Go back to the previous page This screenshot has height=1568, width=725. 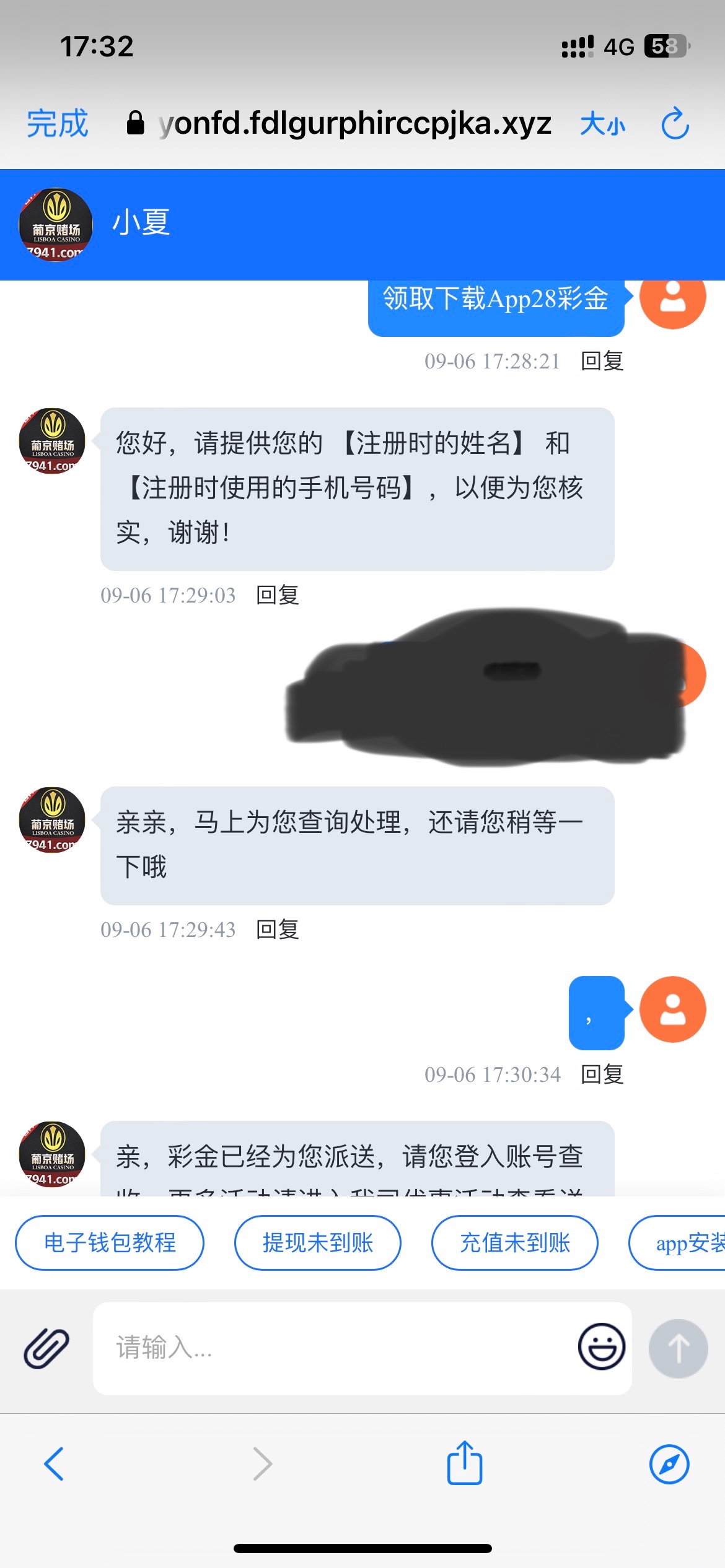click(x=54, y=1464)
